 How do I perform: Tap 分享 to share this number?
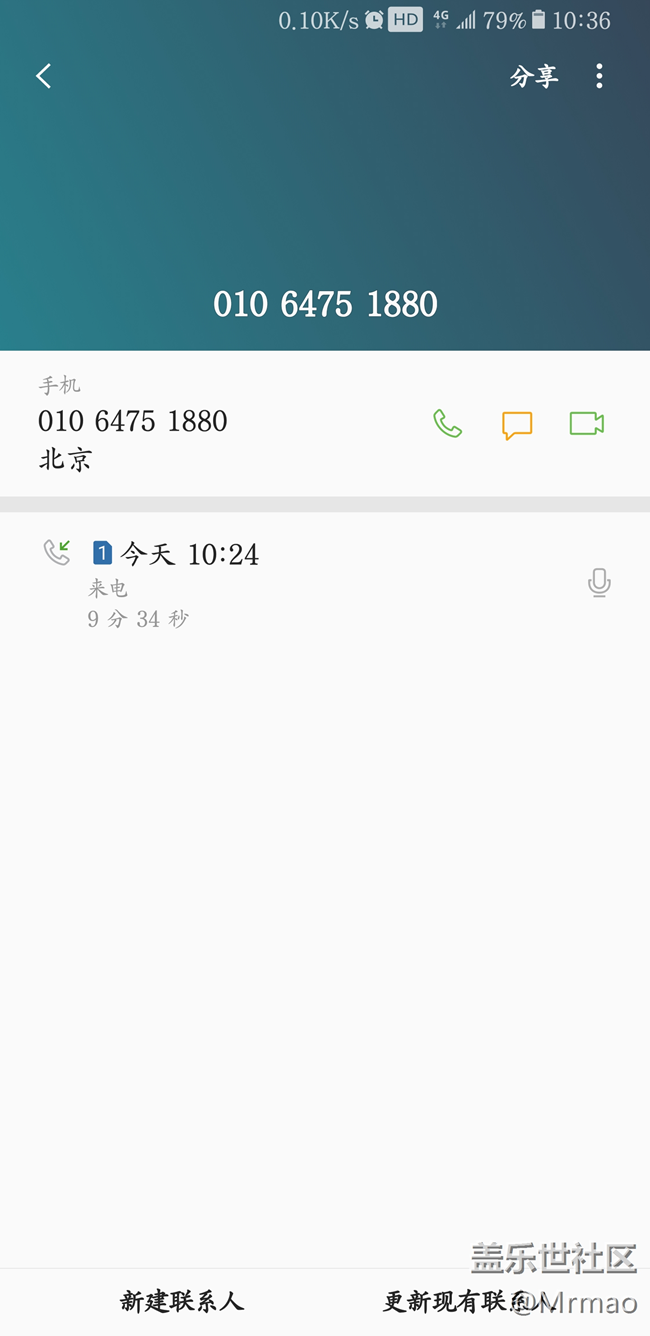(534, 76)
